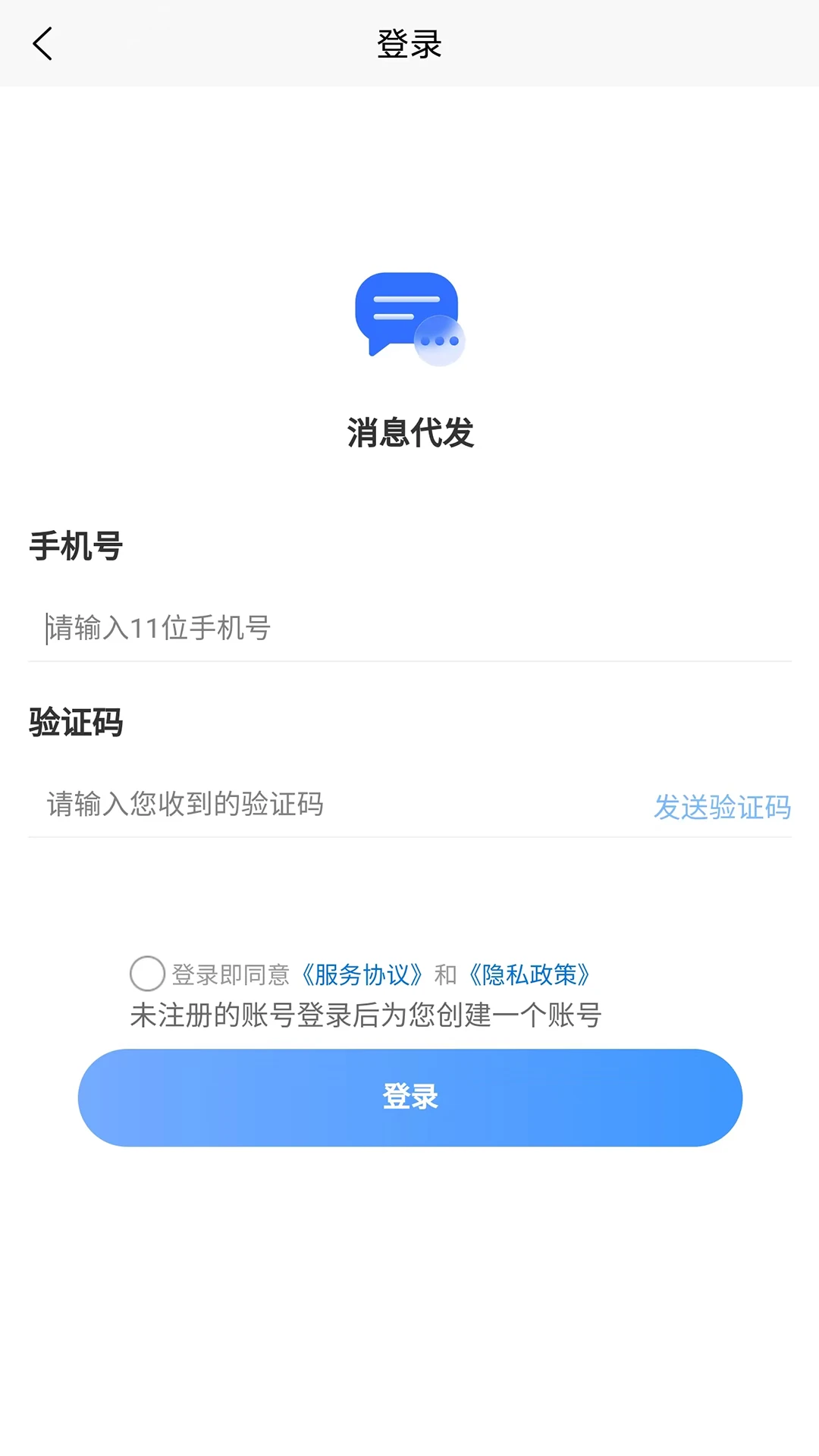819x1456 pixels.
Task: Click the 验证码 verification code input field
Action: point(303,806)
